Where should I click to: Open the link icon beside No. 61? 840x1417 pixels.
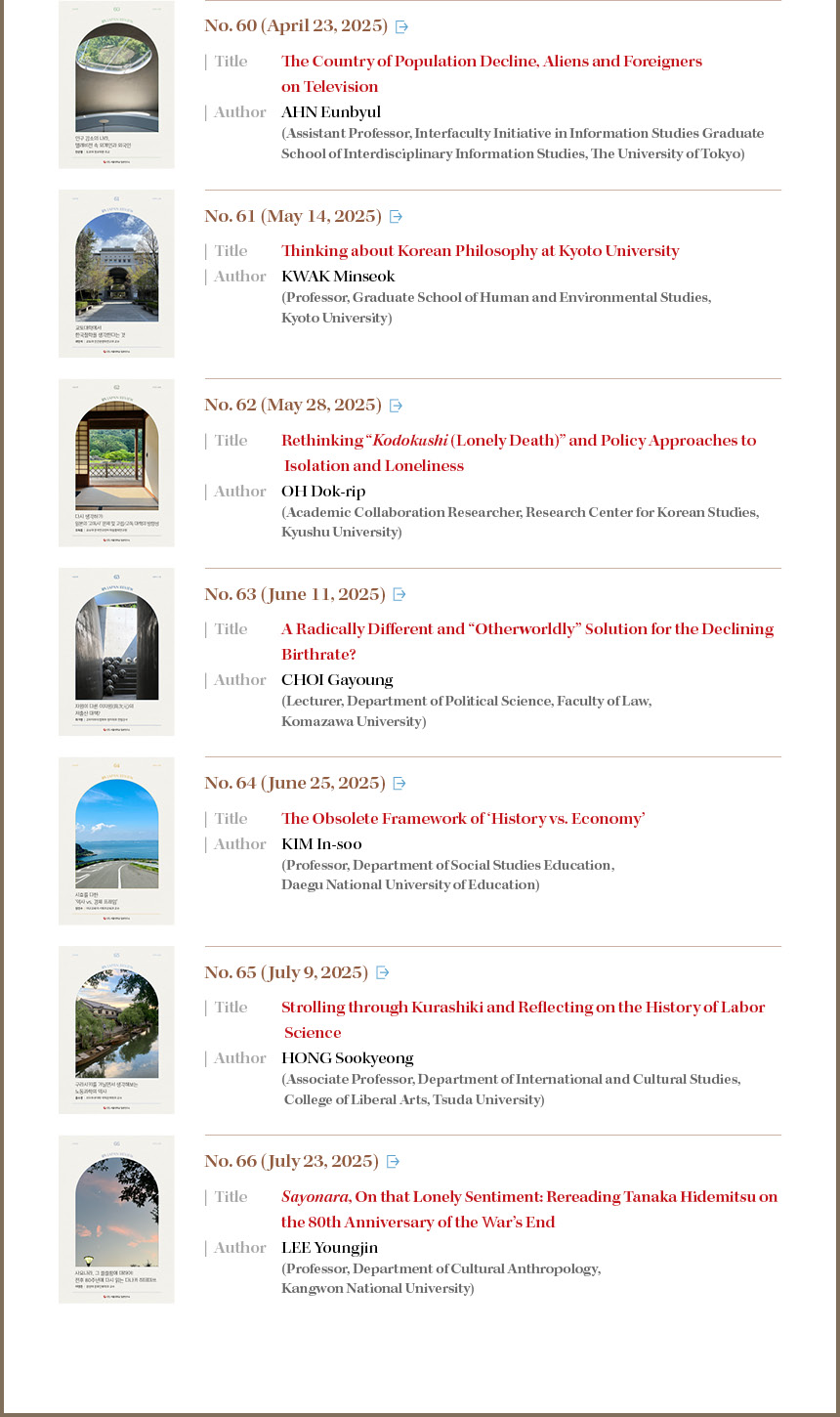point(396,217)
